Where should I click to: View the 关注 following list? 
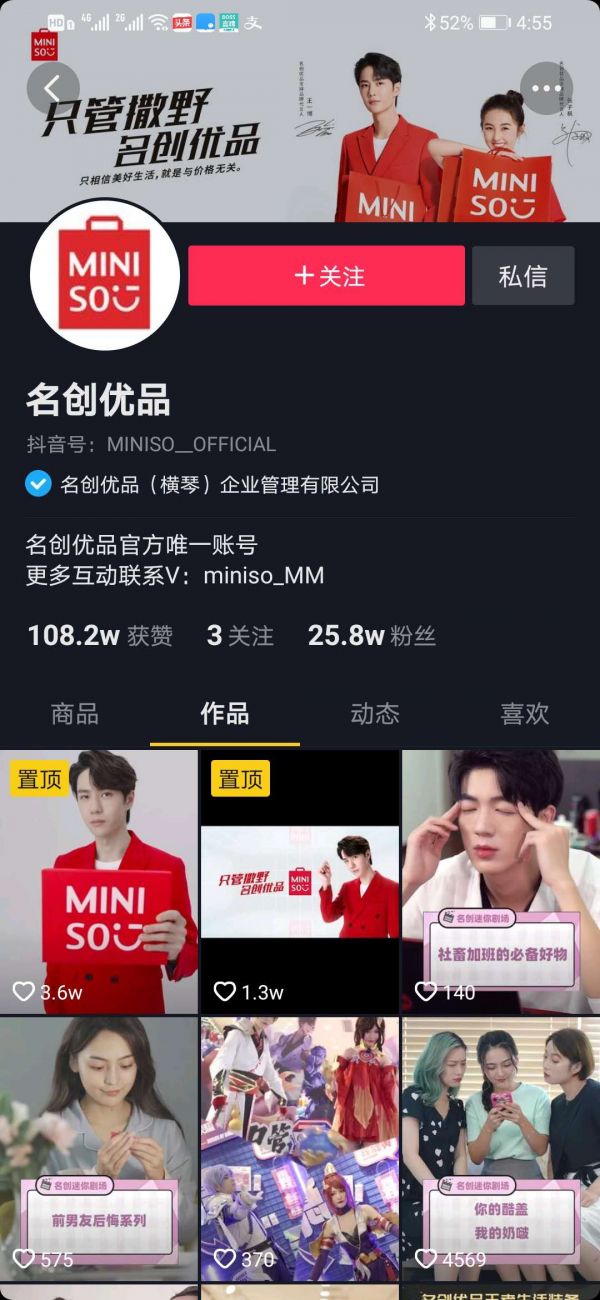pos(240,636)
